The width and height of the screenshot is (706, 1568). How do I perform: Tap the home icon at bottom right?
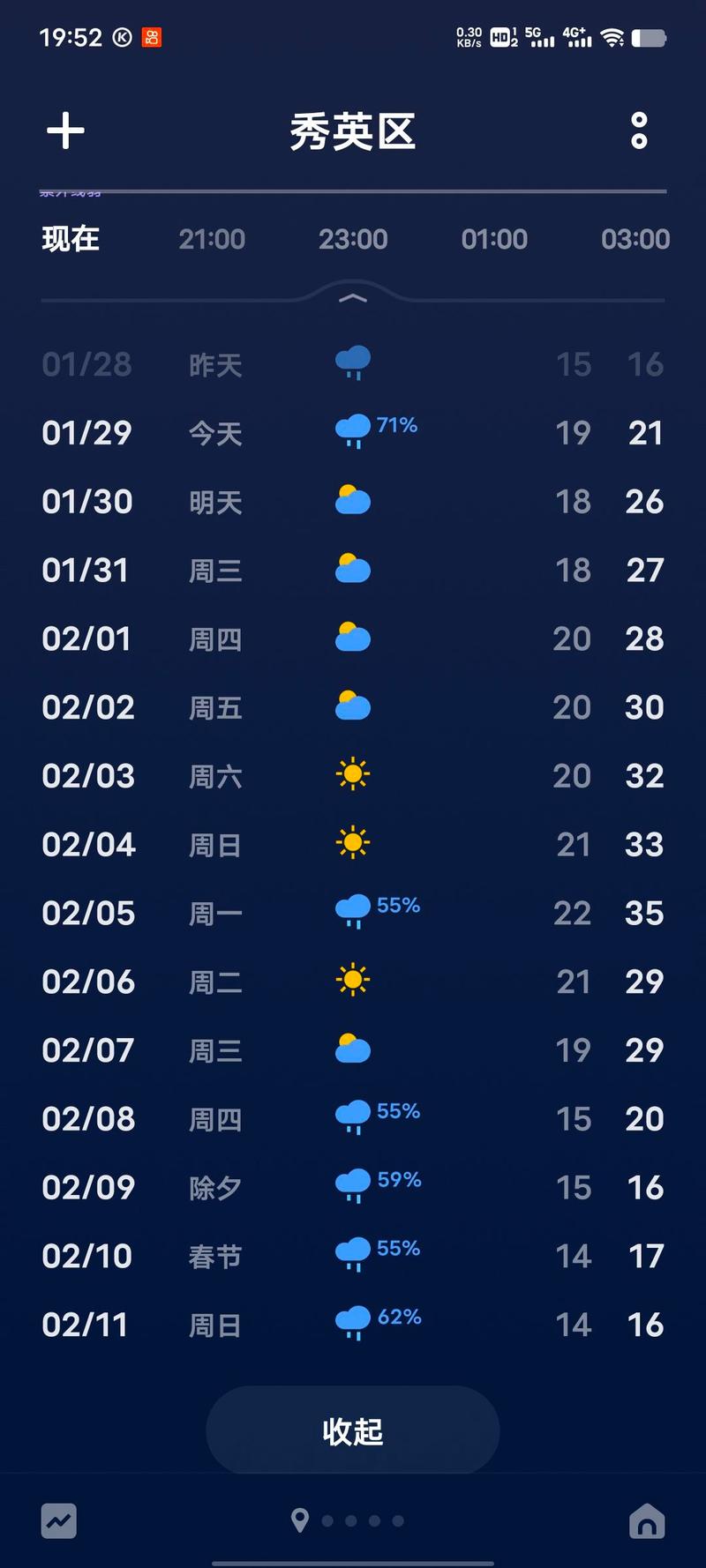[647, 1520]
